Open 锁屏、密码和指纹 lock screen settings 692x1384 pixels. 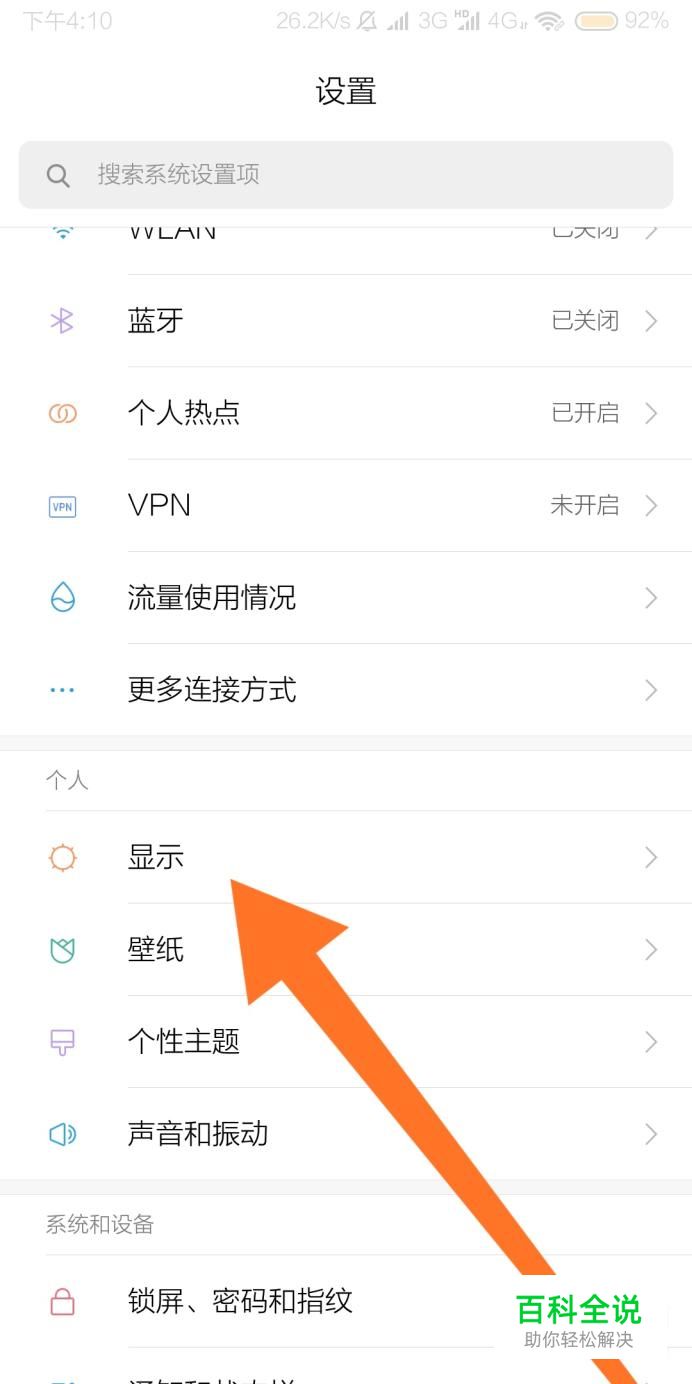click(x=240, y=1301)
